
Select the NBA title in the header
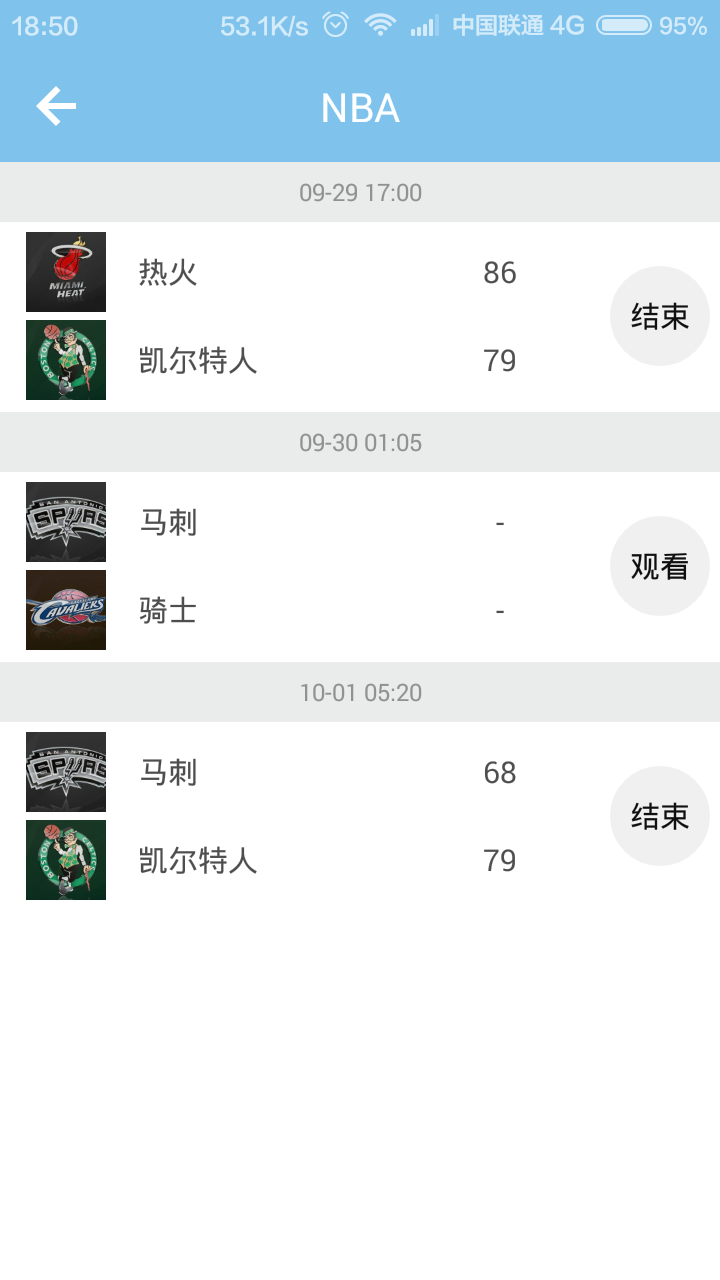tap(360, 107)
